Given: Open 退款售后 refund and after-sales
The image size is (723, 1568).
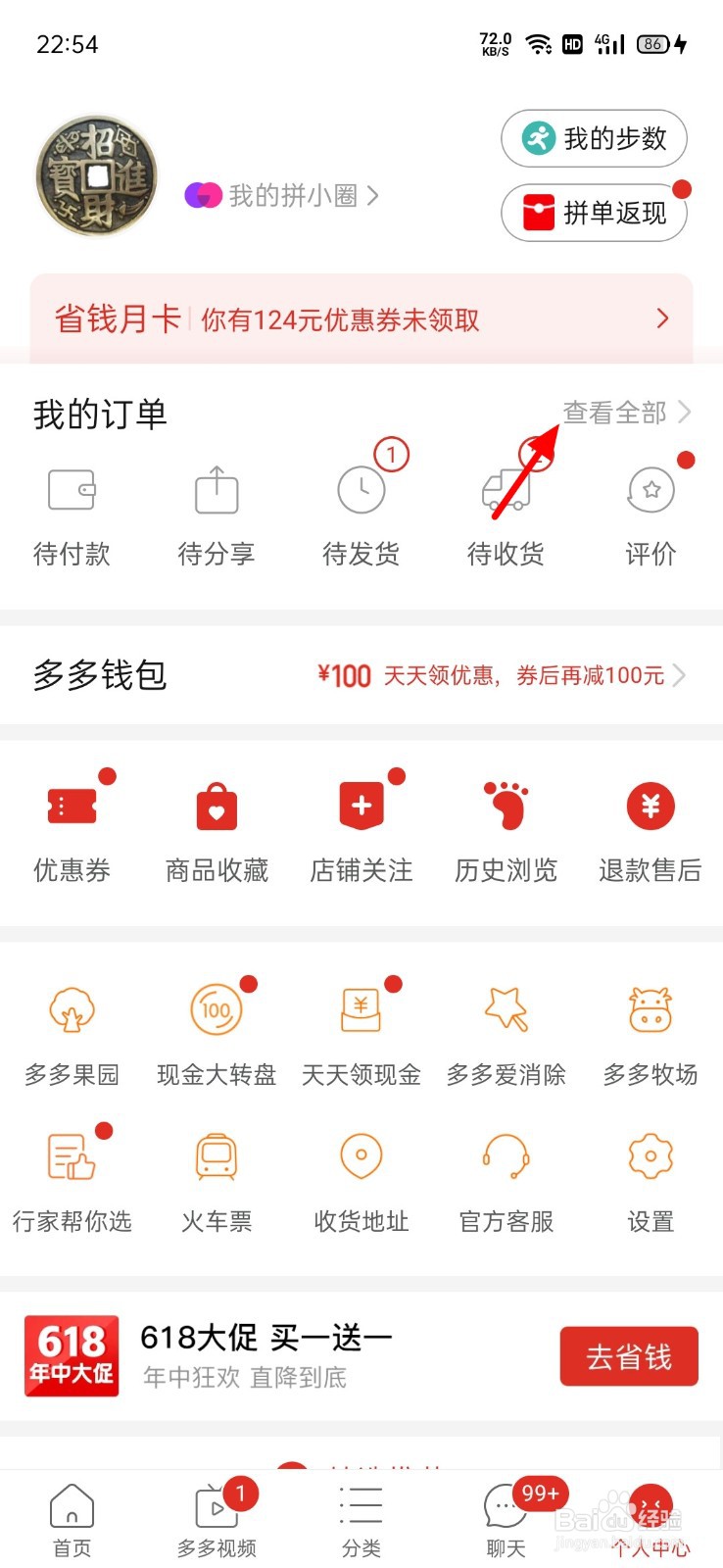Looking at the screenshot, I should coord(651,831).
